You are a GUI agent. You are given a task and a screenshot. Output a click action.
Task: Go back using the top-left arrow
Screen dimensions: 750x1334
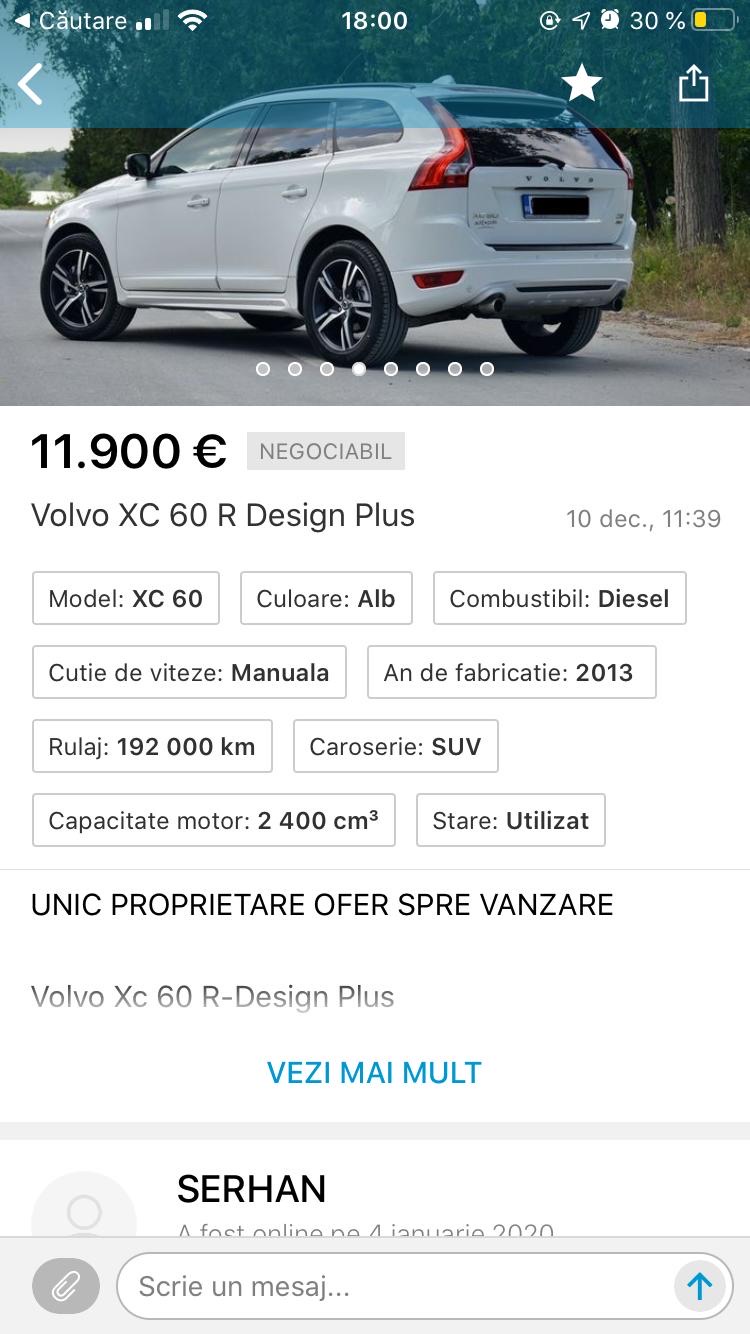tap(31, 84)
